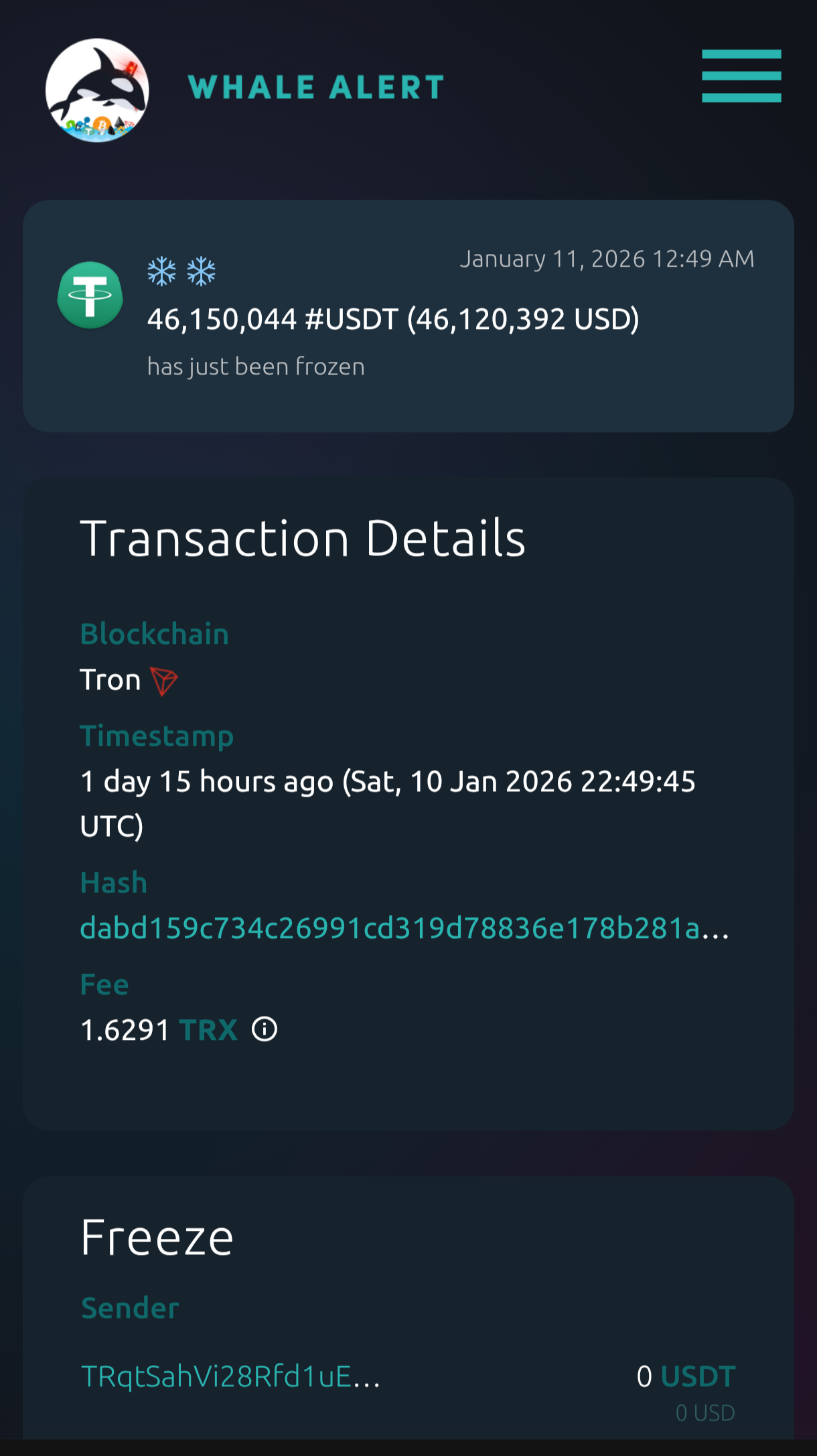Screen dimensions: 817x1456
Task: Go to the Whale Alert home logo
Action: [98, 90]
